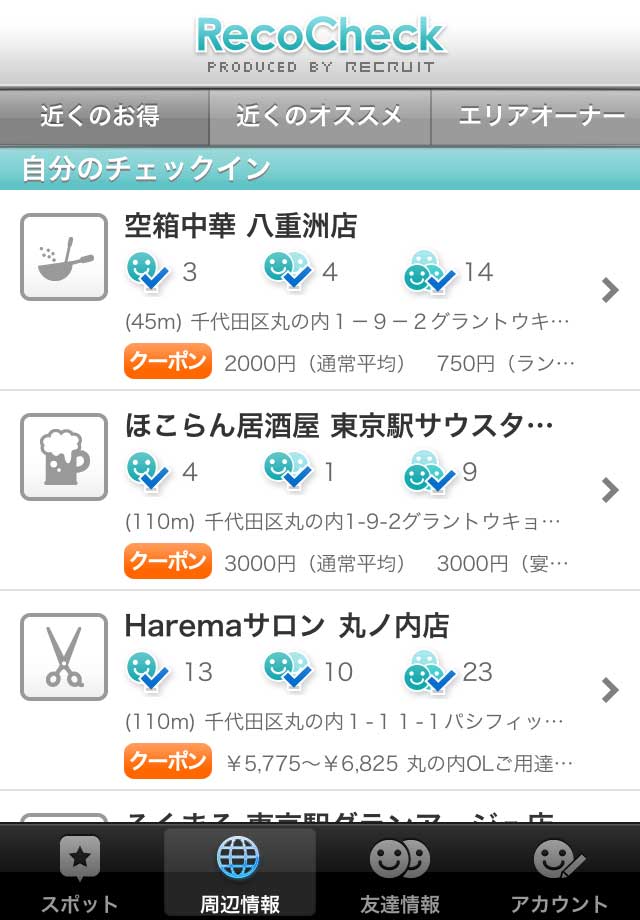Open the エリアオーナー tab
The width and height of the screenshot is (640, 920).
point(540,116)
